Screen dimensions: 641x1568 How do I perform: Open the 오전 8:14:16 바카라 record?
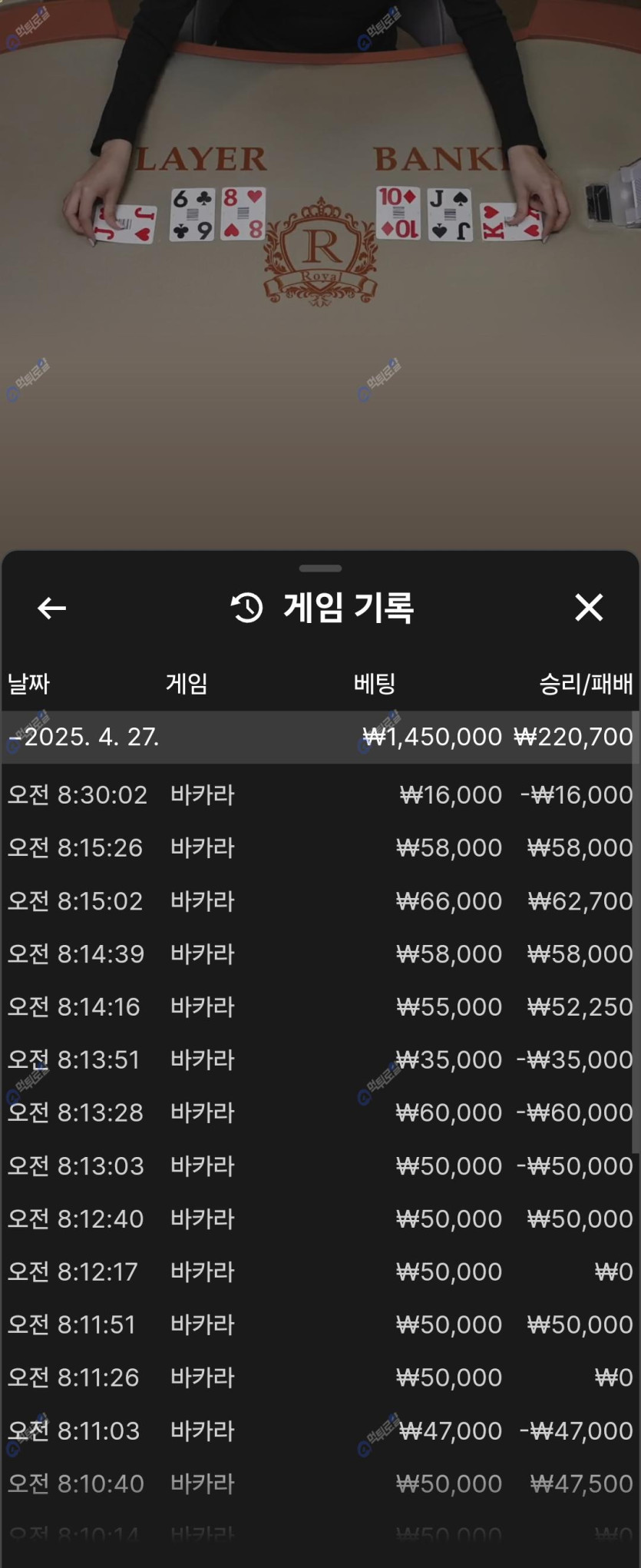pos(319,1006)
